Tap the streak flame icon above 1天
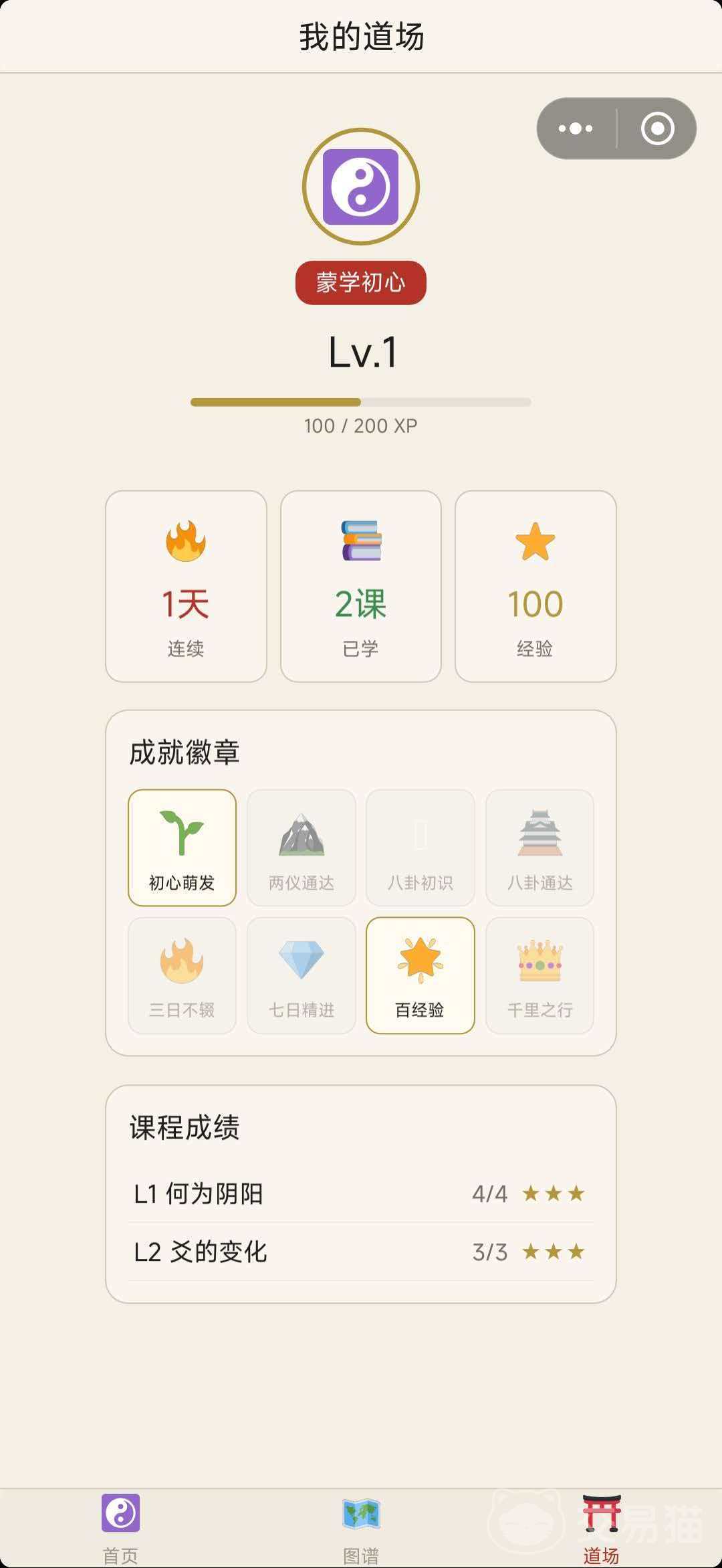Image resolution: width=722 pixels, height=1568 pixels. pyautogui.click(x=185, y=542)
